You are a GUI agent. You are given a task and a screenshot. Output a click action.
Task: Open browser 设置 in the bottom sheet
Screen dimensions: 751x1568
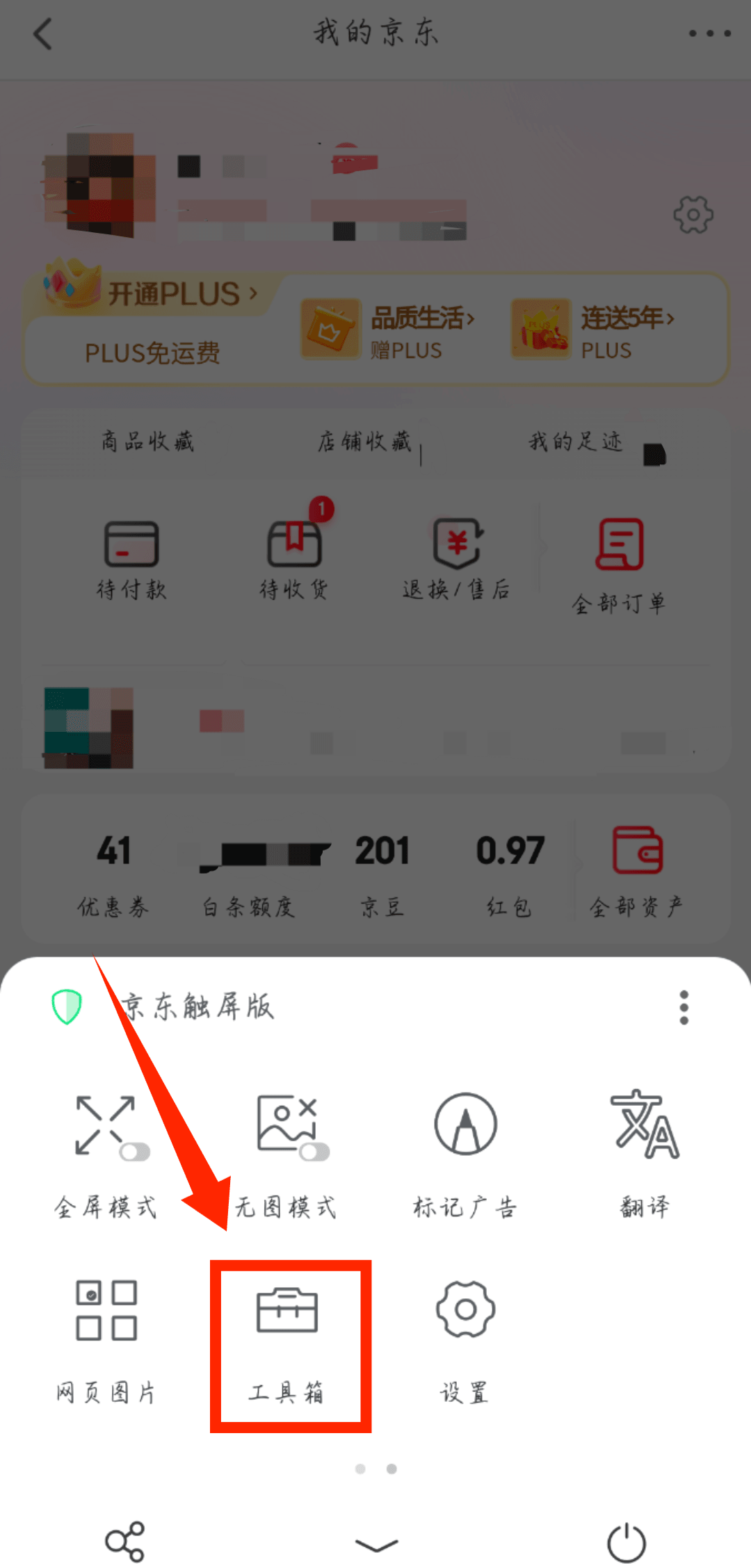pos(465,1341)
